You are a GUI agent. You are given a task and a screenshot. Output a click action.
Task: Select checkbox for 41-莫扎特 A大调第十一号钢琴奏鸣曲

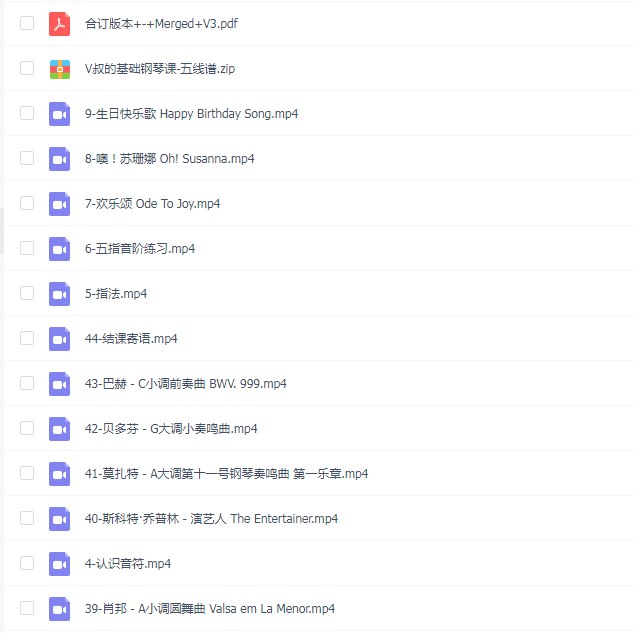27,474
